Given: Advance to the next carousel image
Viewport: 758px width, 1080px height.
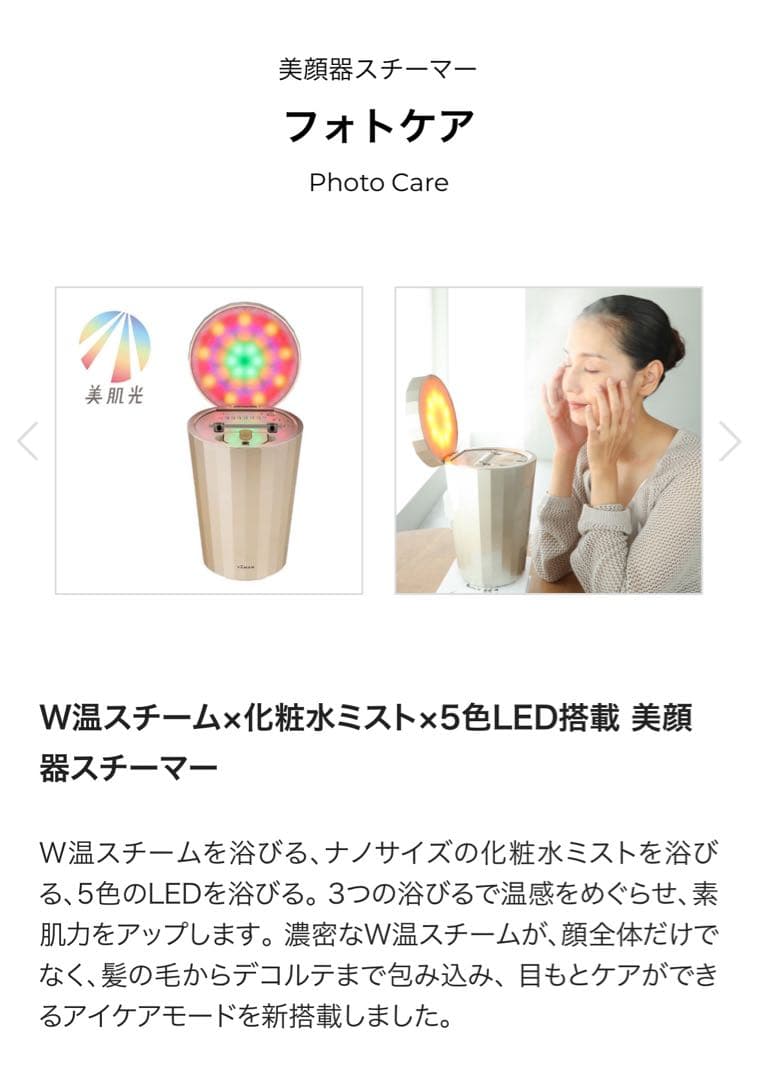Looking at the screenshot, I should tap(730, 441).
